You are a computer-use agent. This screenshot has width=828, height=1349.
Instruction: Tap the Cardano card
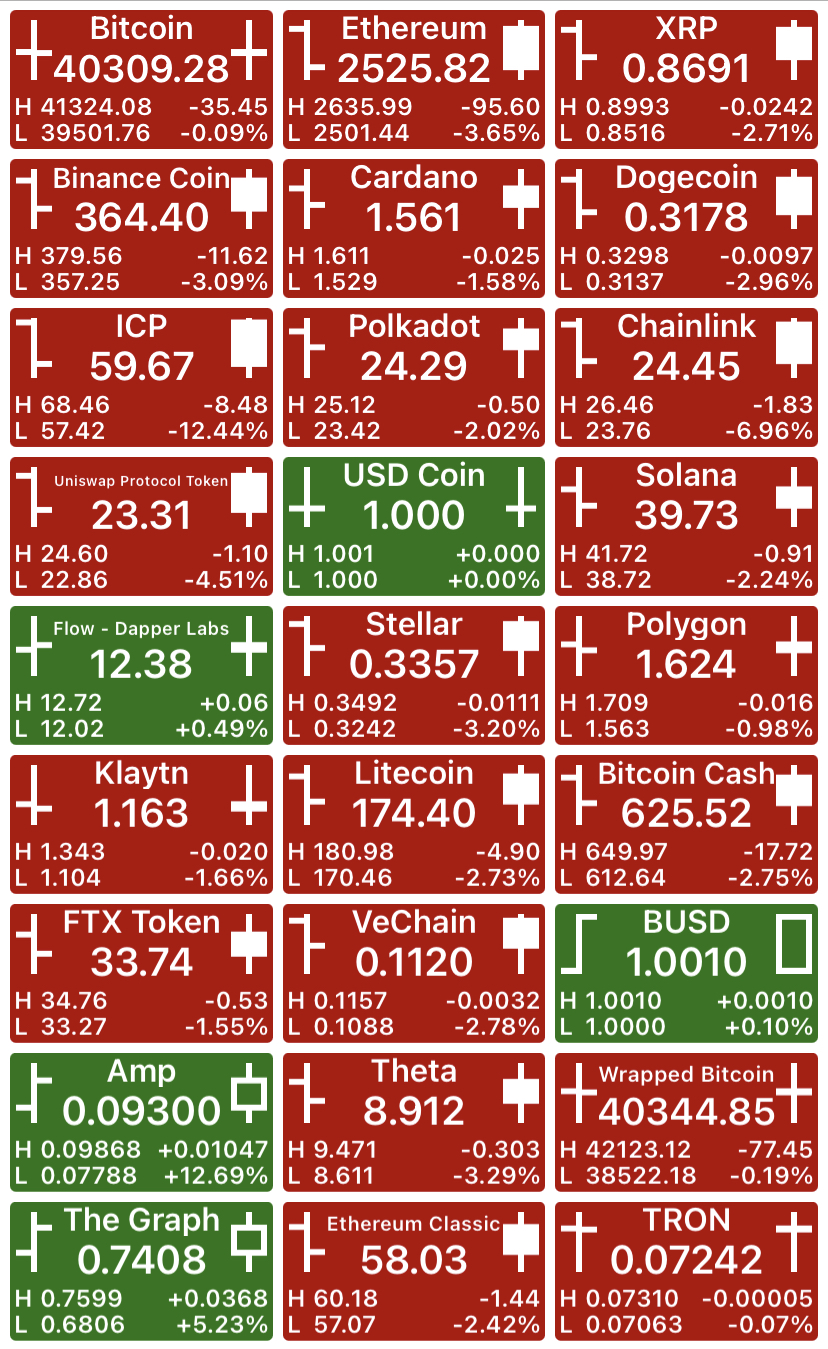414,229
